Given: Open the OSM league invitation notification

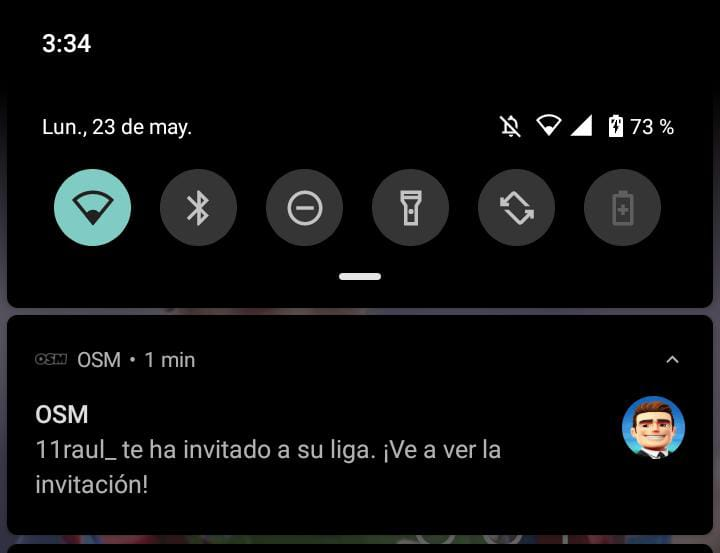Looking at the screenshot, I should (300, 450).
